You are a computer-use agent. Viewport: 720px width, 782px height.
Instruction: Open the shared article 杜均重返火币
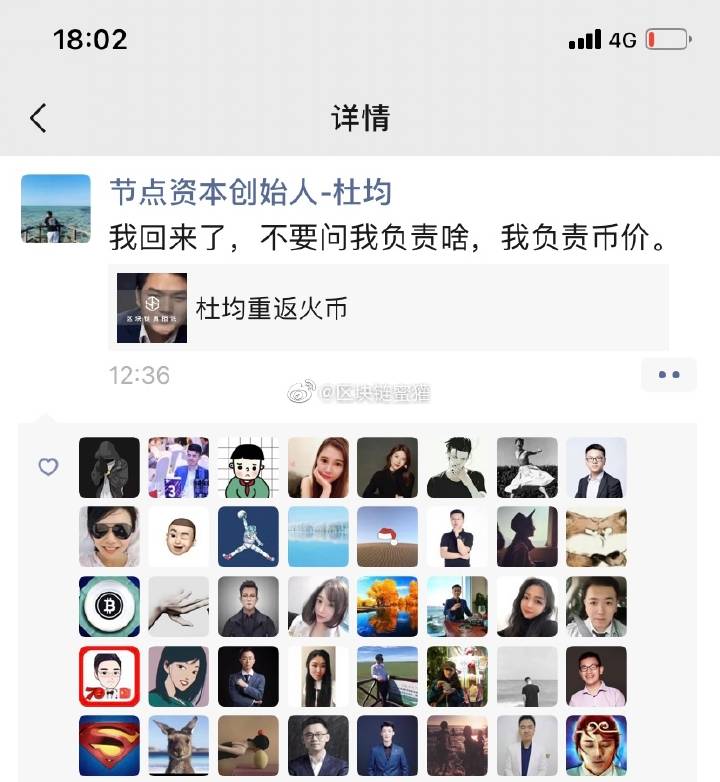(388, 308)
